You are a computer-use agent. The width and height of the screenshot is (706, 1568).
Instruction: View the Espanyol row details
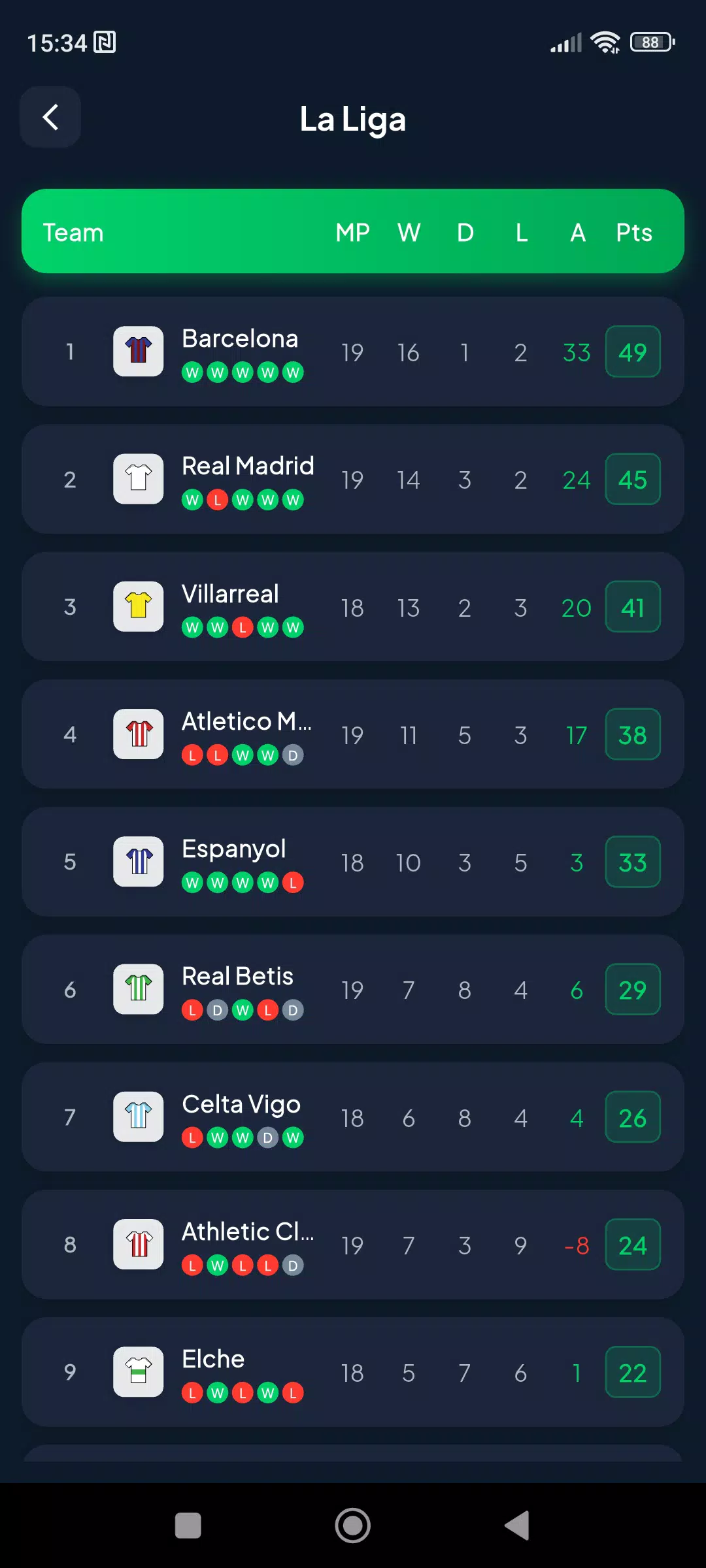(353, 862)
